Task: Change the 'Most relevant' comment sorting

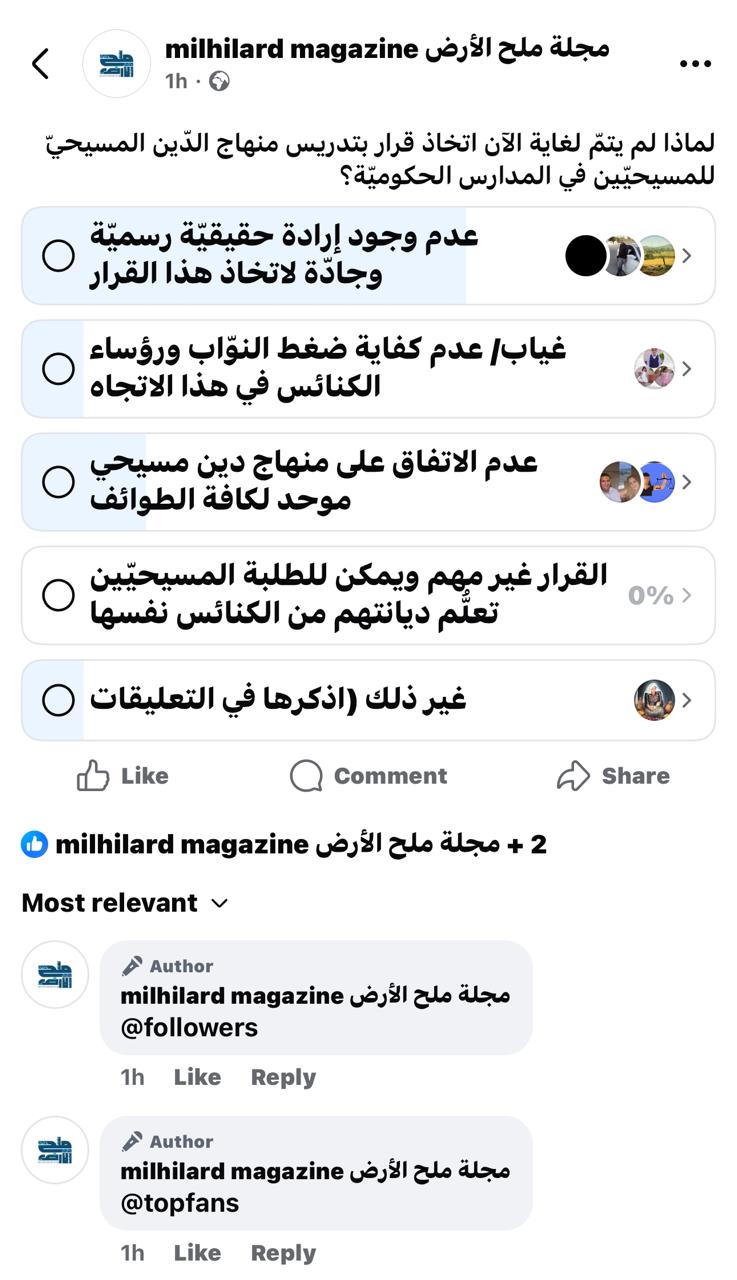Action: [125, 903]
